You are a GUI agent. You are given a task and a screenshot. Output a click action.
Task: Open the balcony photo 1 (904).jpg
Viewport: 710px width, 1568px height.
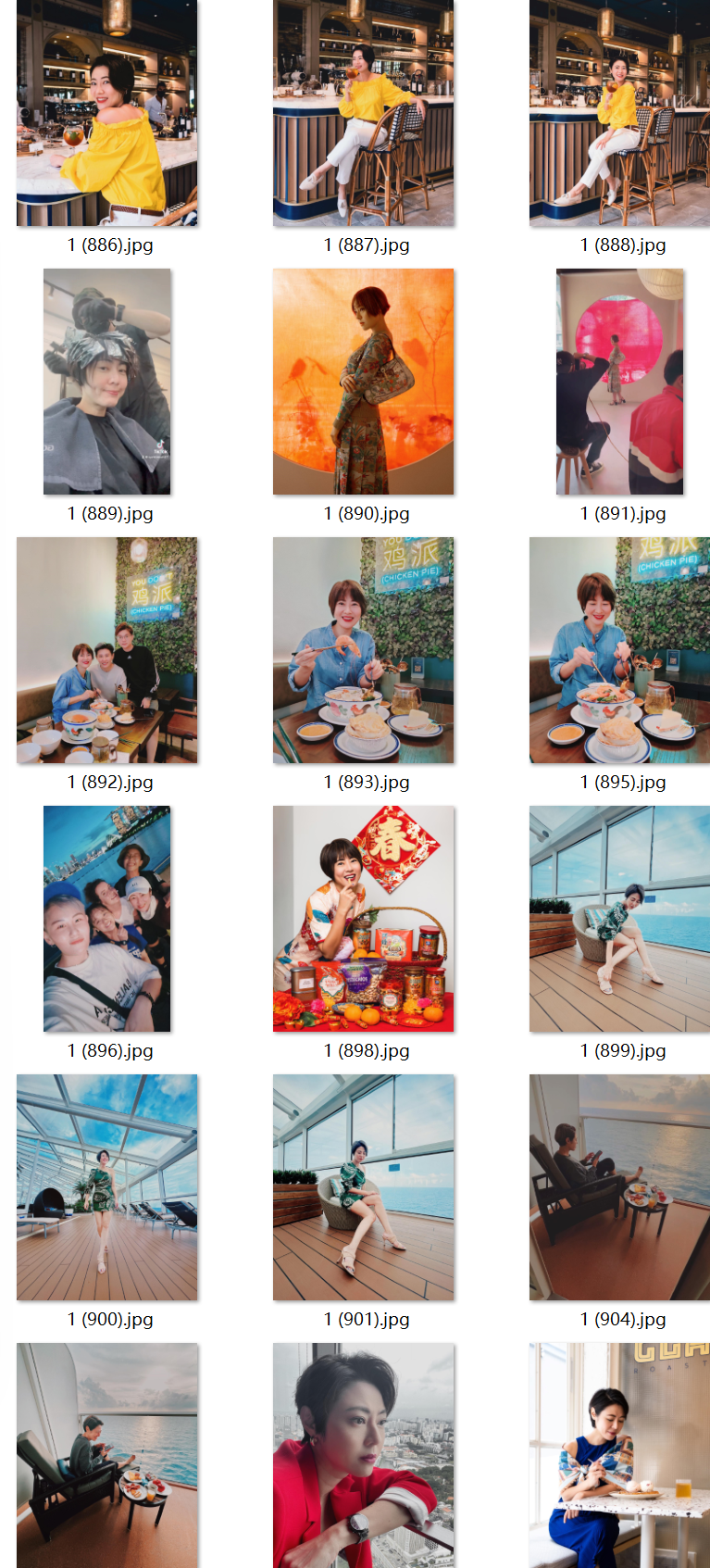click(619, 1187)
